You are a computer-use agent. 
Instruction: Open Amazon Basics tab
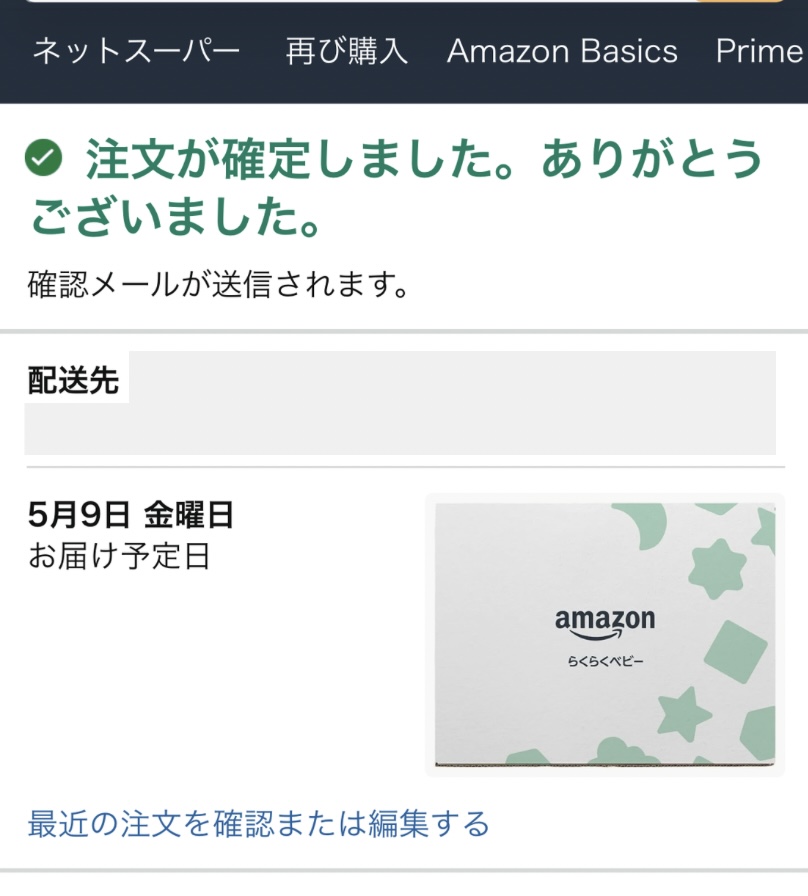tap(562, 52)
